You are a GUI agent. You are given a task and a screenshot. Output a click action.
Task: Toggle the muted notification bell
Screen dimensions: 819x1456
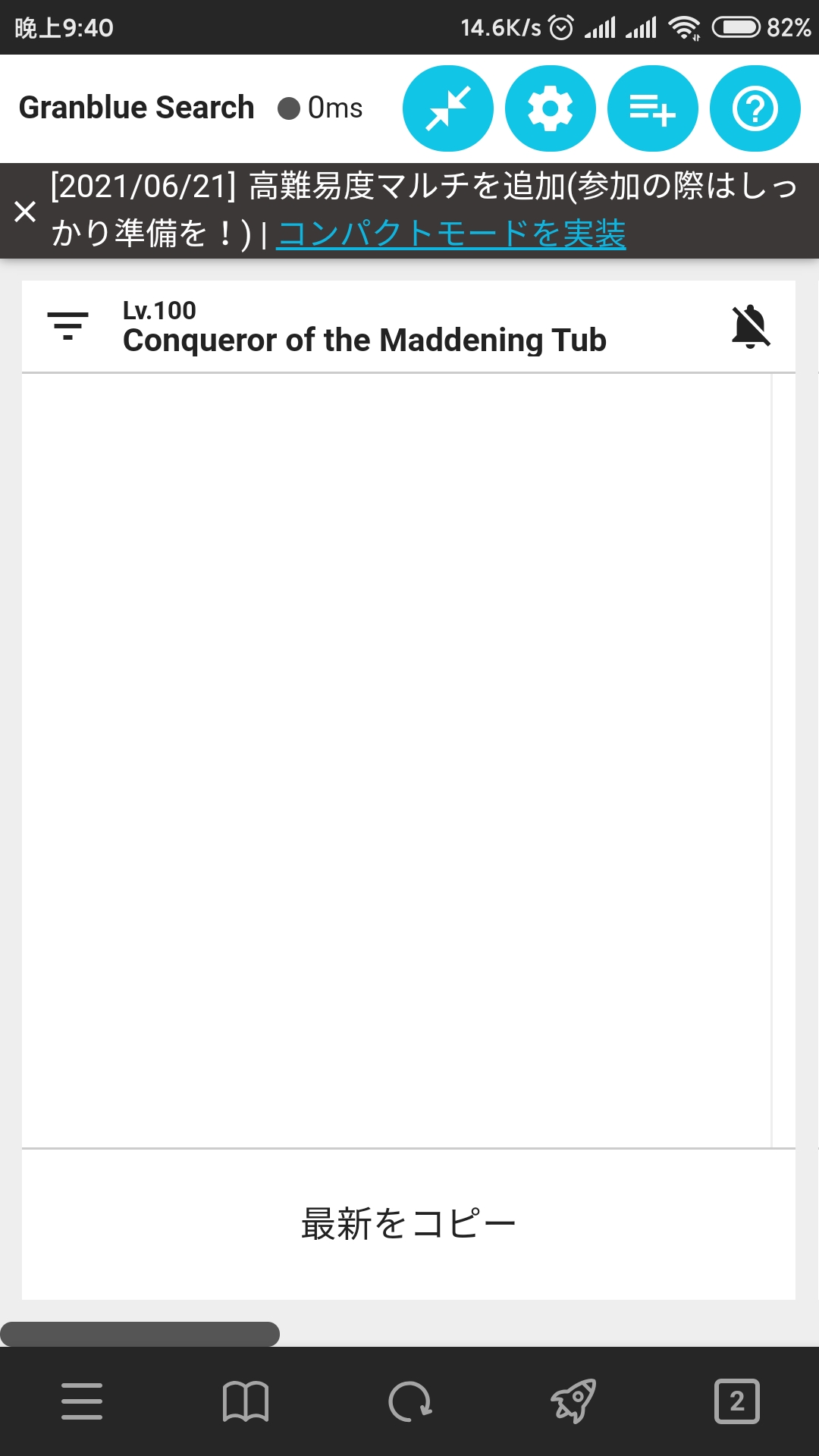pos(750,326)
